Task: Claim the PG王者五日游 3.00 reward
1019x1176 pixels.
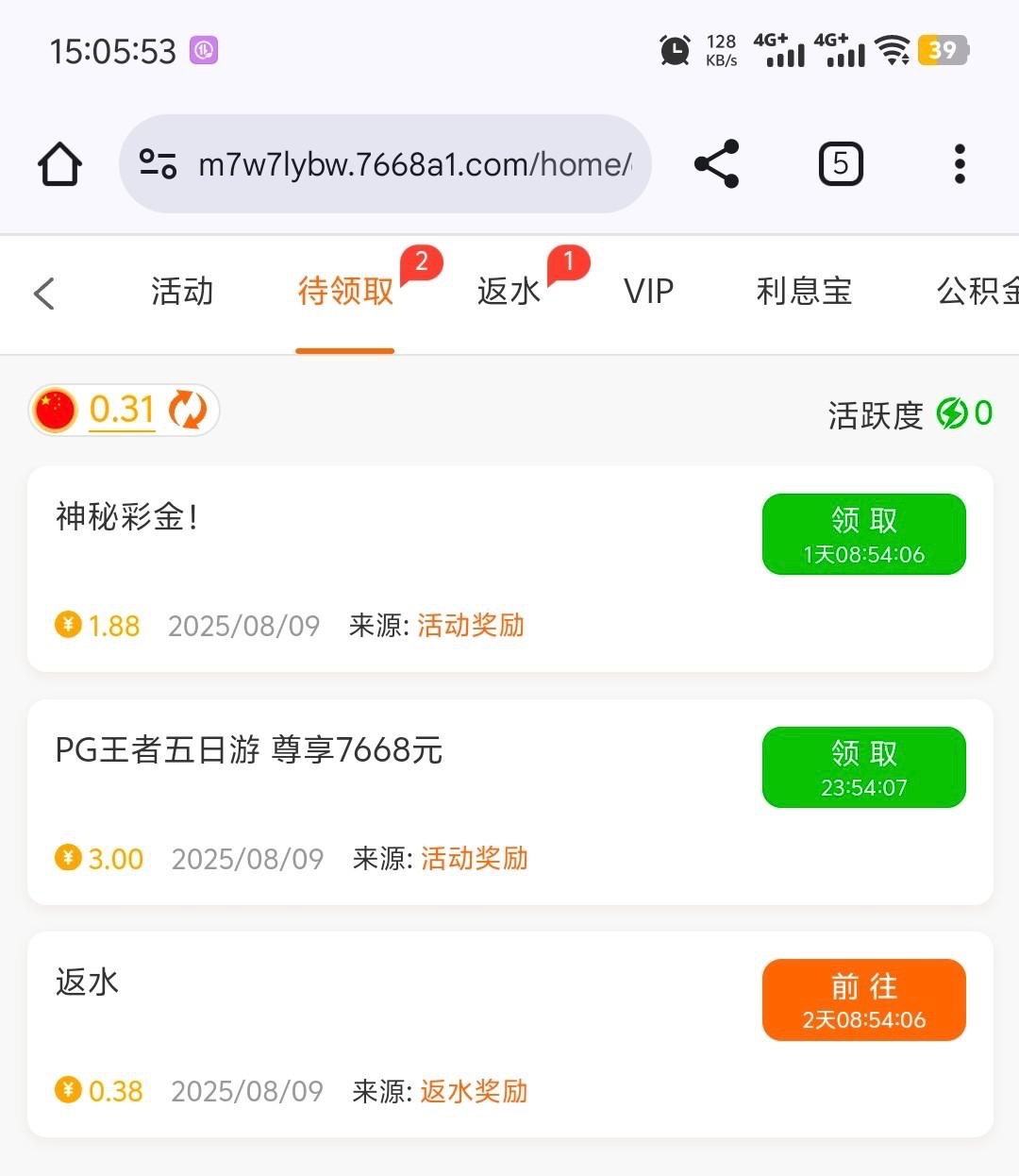Action: (863, 767)
